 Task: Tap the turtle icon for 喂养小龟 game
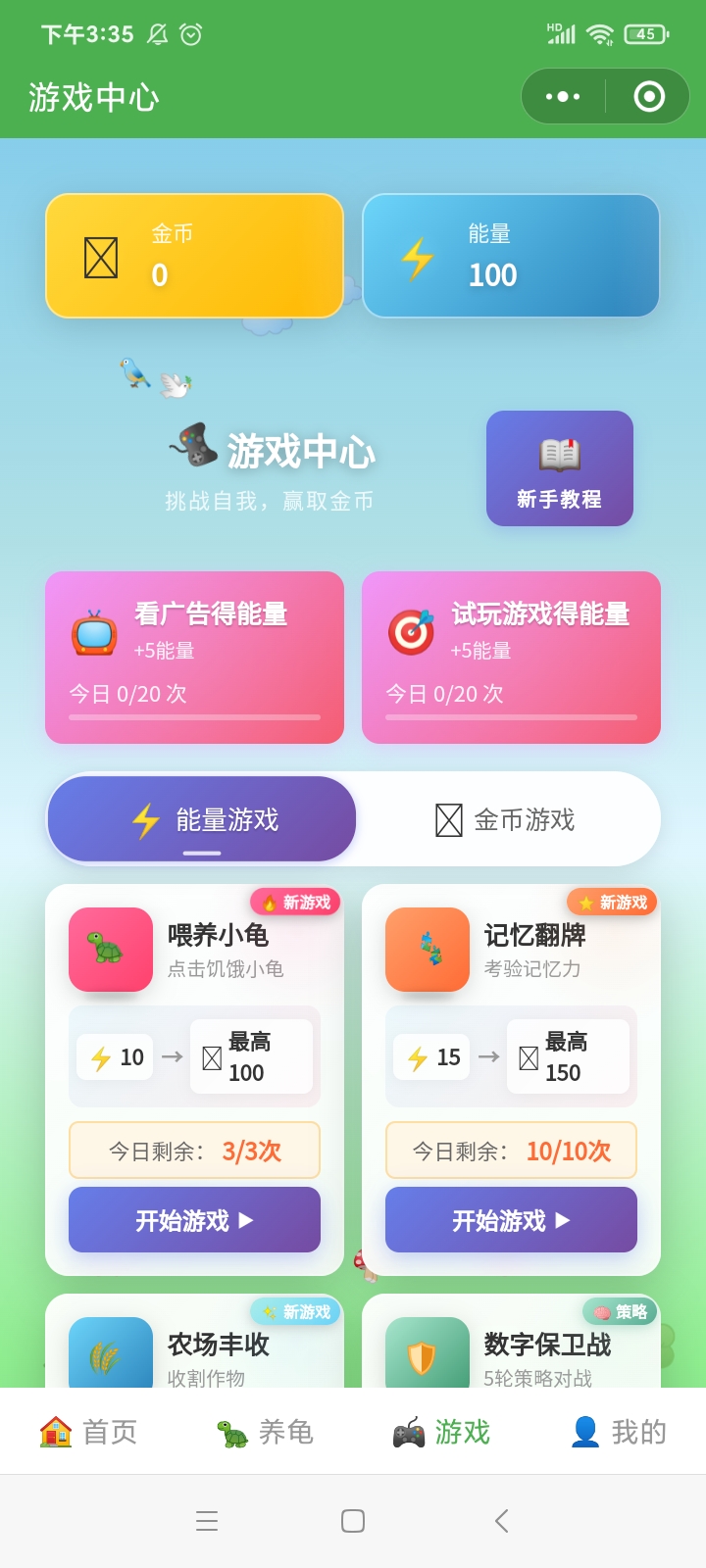pyautogui.click(x=110, y=950)
